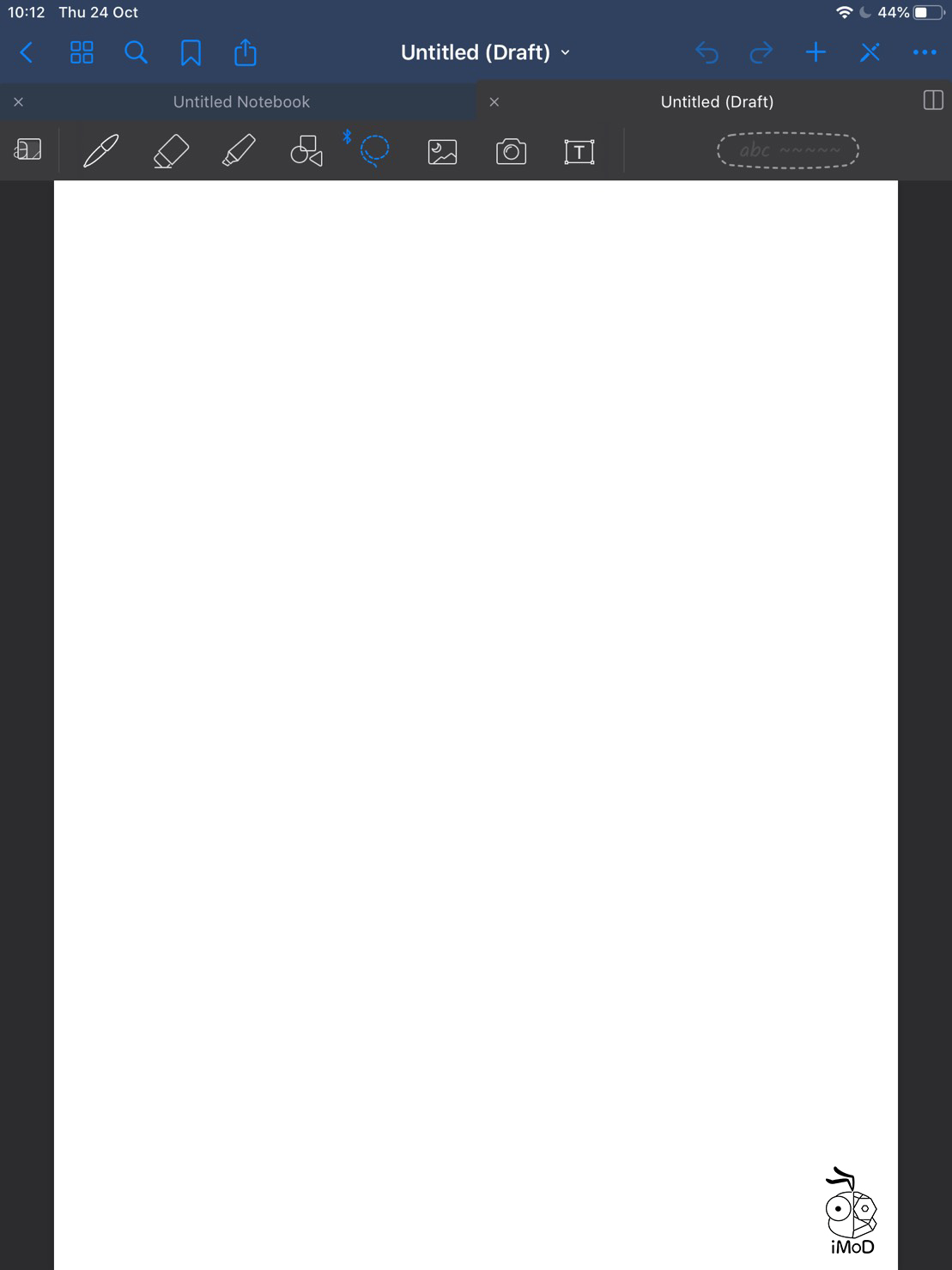The height and width of the screenshot is (1270, 952).
Task: Insert an image from the photo library
Action: tap(441, 150)
